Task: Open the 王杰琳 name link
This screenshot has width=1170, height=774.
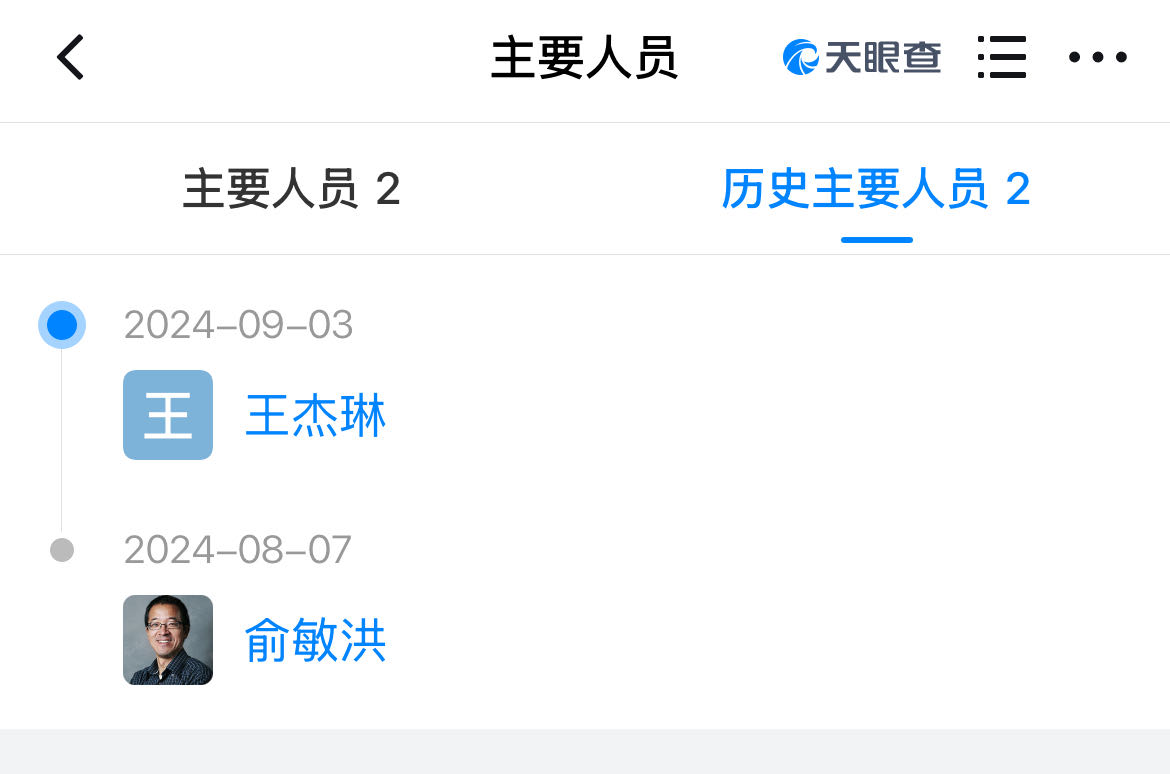Action: pyautogui.click(x=315, y=415)
